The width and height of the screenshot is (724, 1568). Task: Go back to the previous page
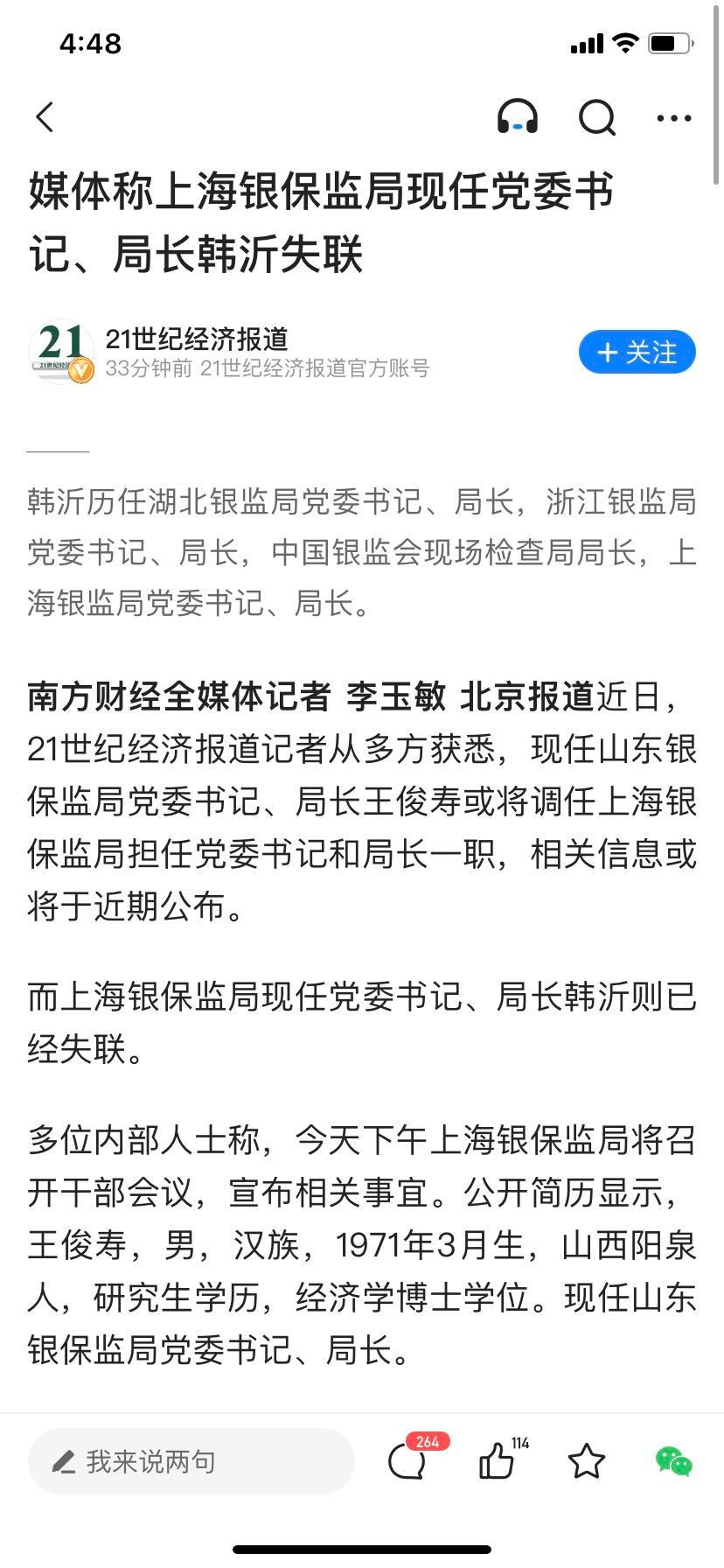click(x=45, y=116)
